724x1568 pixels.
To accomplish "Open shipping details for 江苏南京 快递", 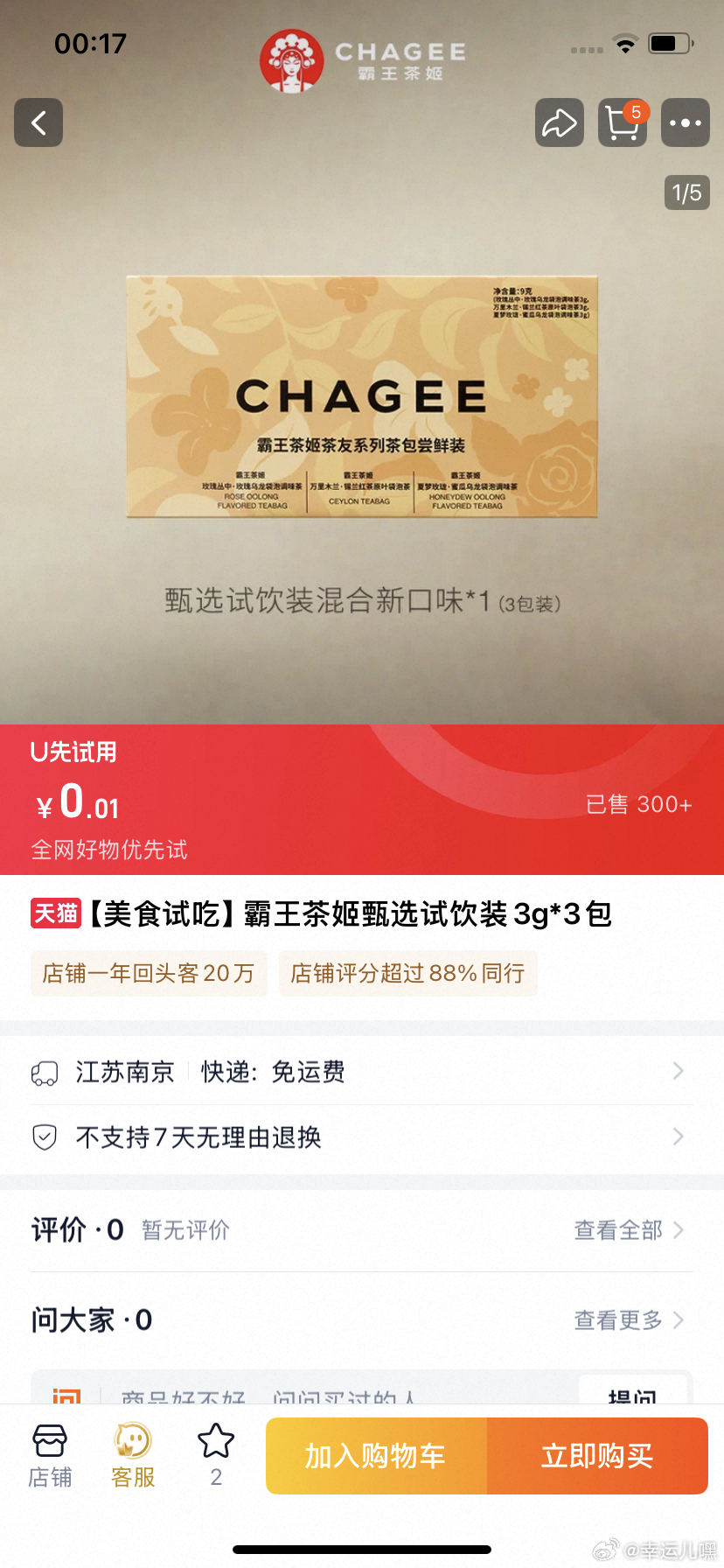I will point(362,1072).
